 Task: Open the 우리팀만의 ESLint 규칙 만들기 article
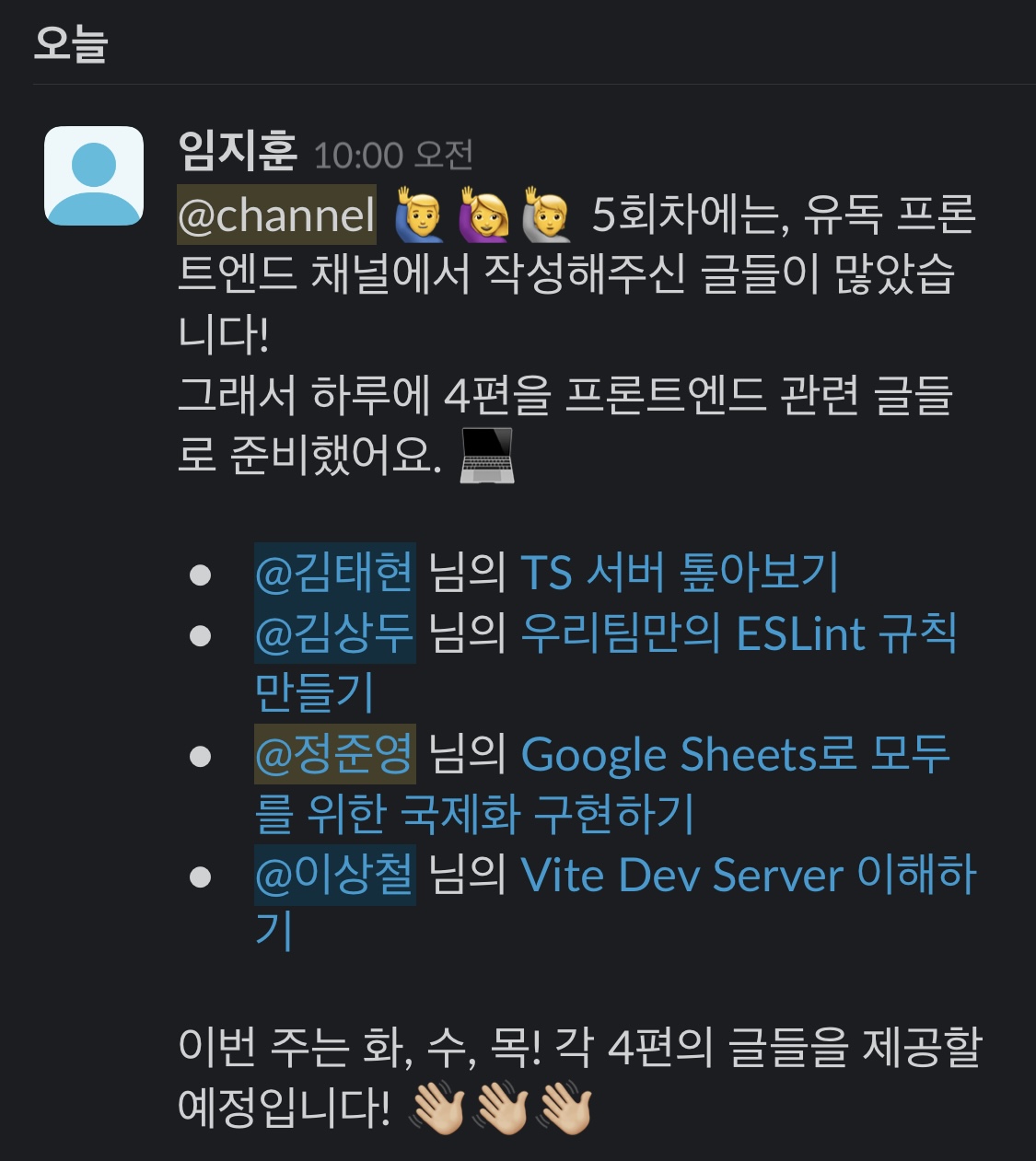pos(738,633)
